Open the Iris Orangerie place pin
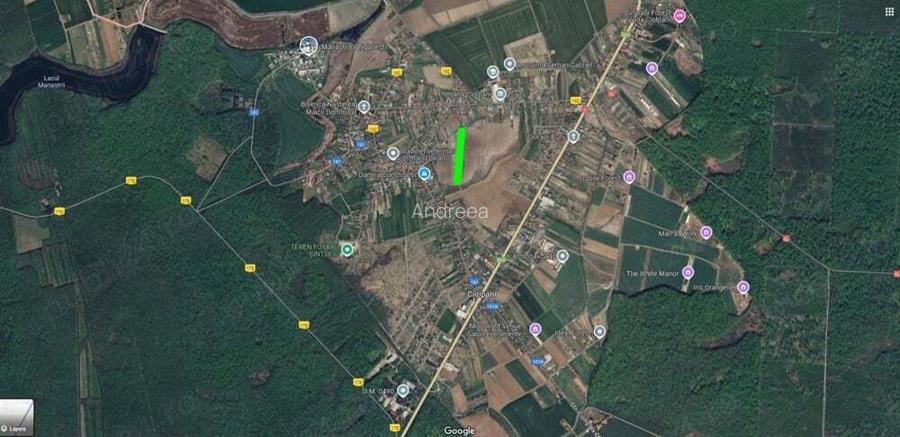Viewport: 900px width, 437px height. point(743,287)
